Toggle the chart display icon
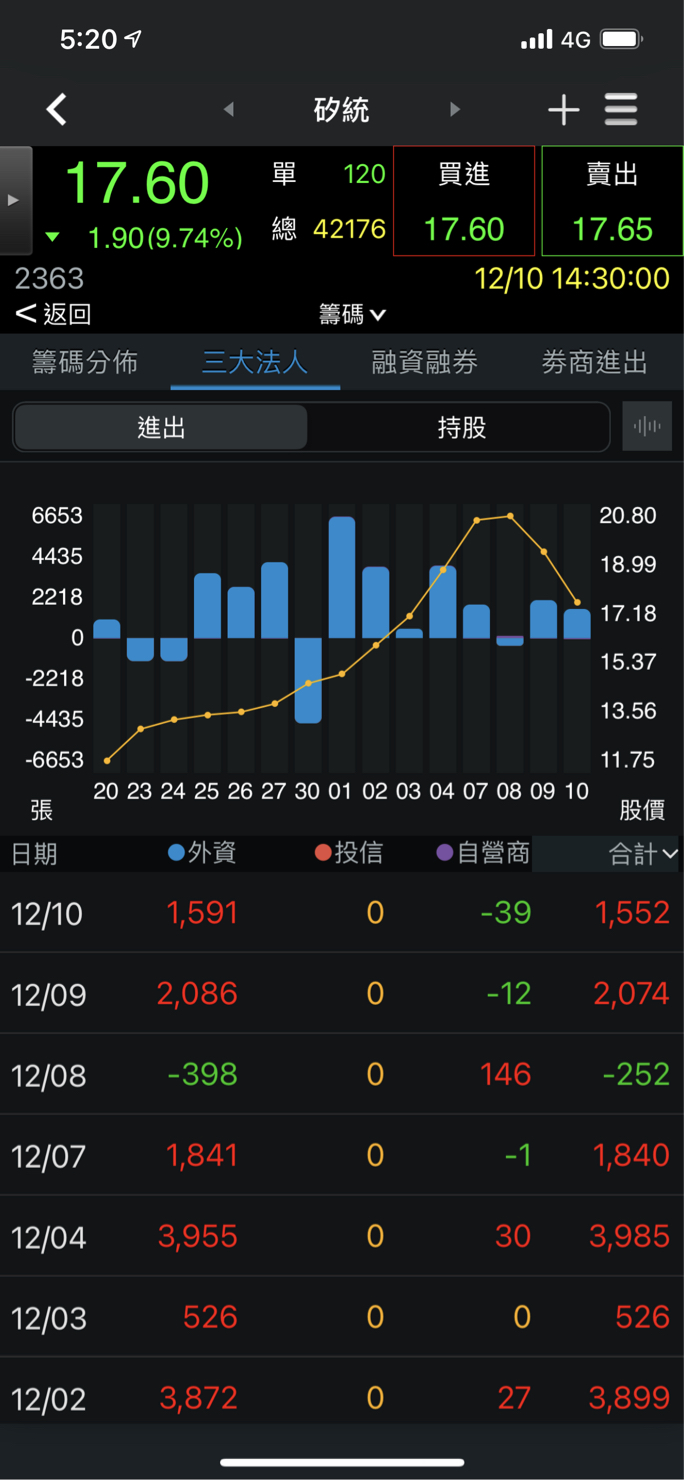This screenshot has width=684, height=1480. pos(647,427)
